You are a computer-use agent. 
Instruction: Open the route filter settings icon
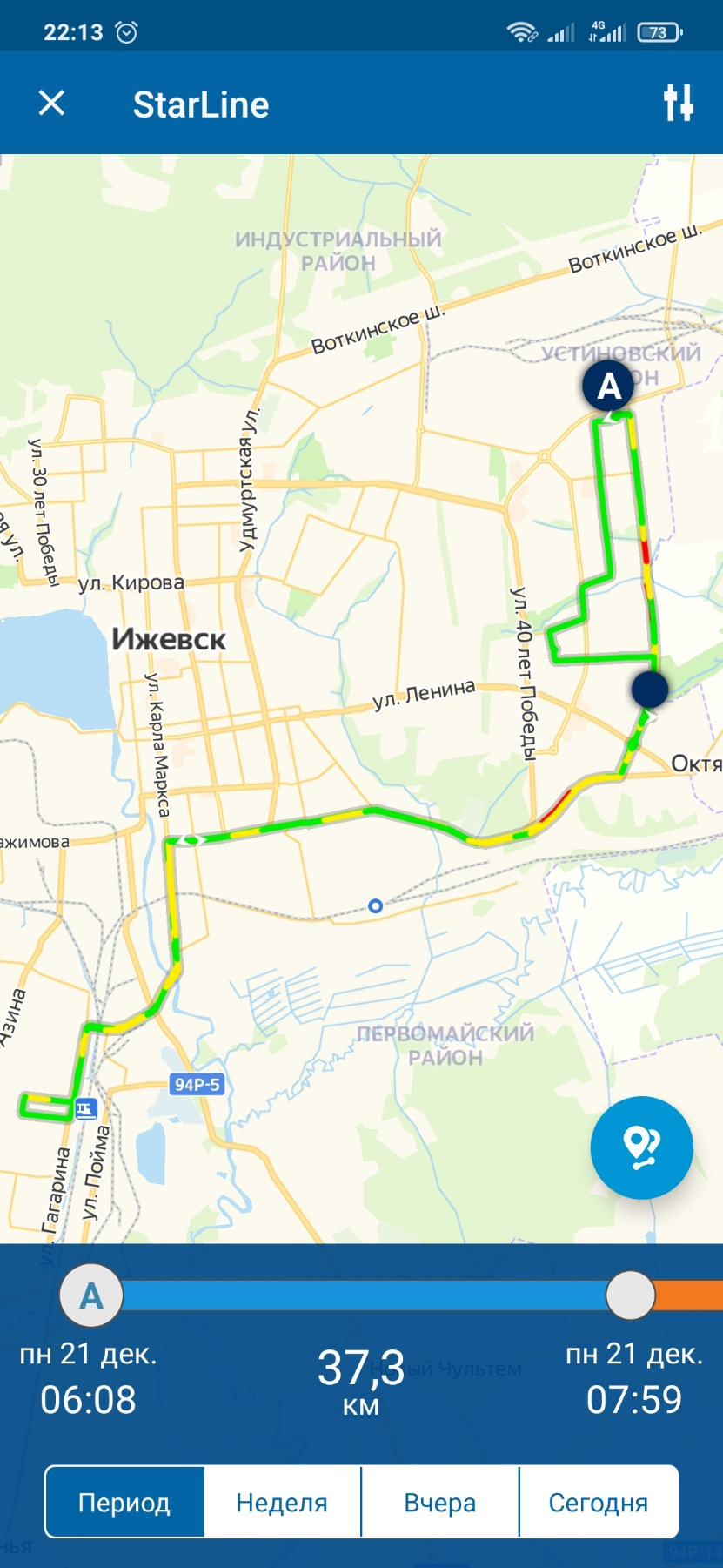point(678,103)
